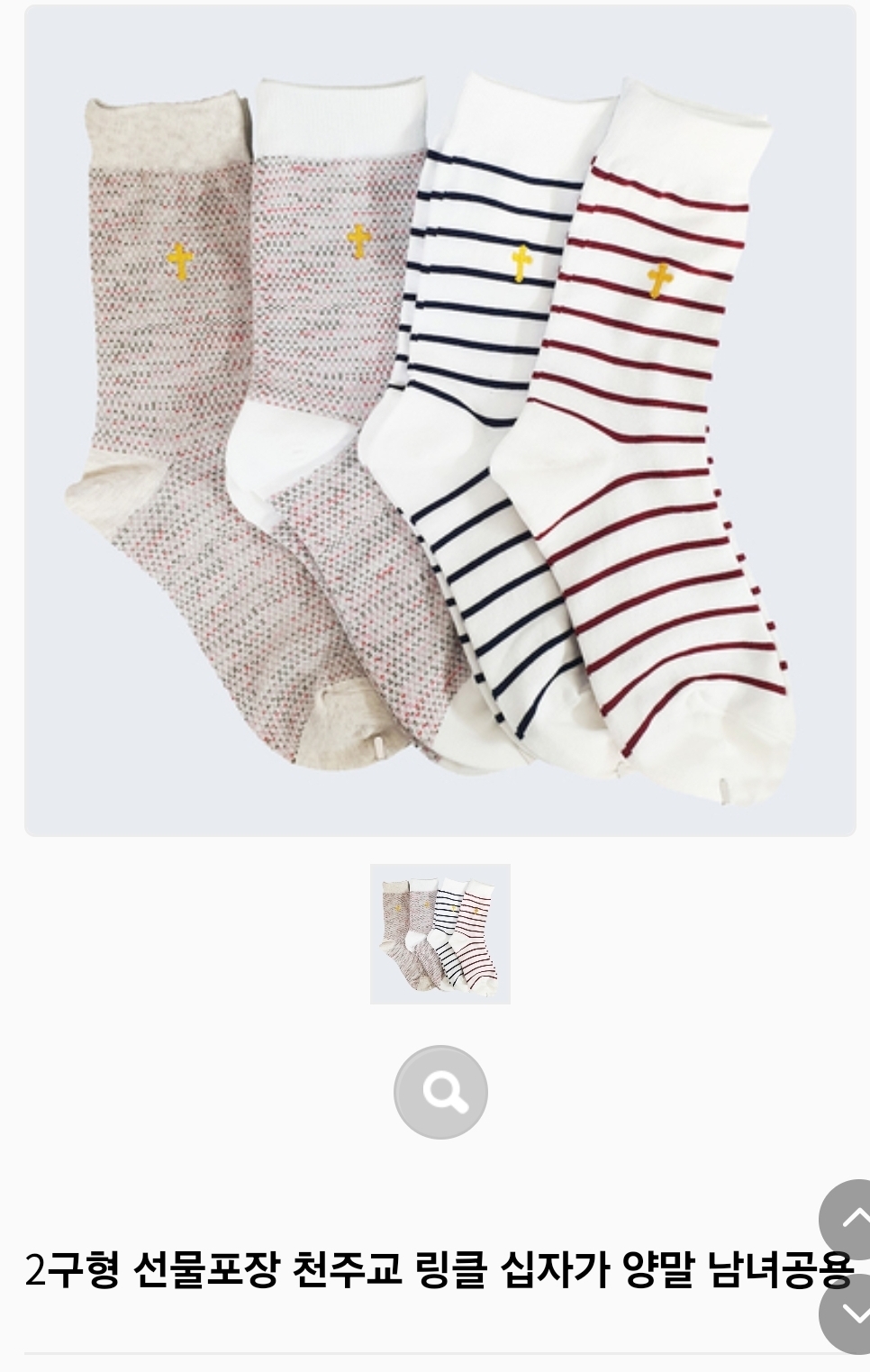This screenshot has width=870, height=1372.
Task: Jump to bottom with the down arrow
Action: tap(848, 1313)
